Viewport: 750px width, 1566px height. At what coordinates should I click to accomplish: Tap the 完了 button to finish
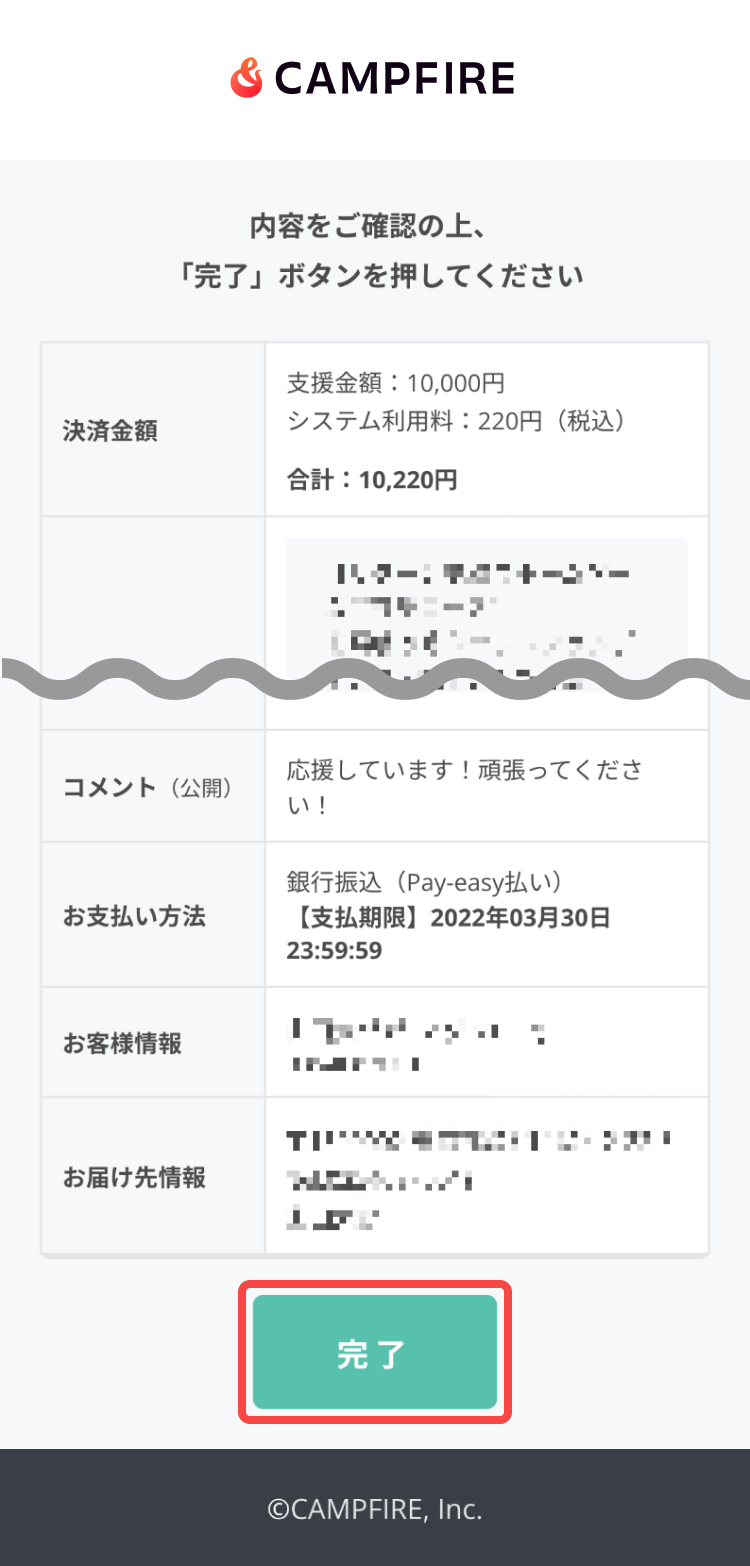tap(374, 1352)
